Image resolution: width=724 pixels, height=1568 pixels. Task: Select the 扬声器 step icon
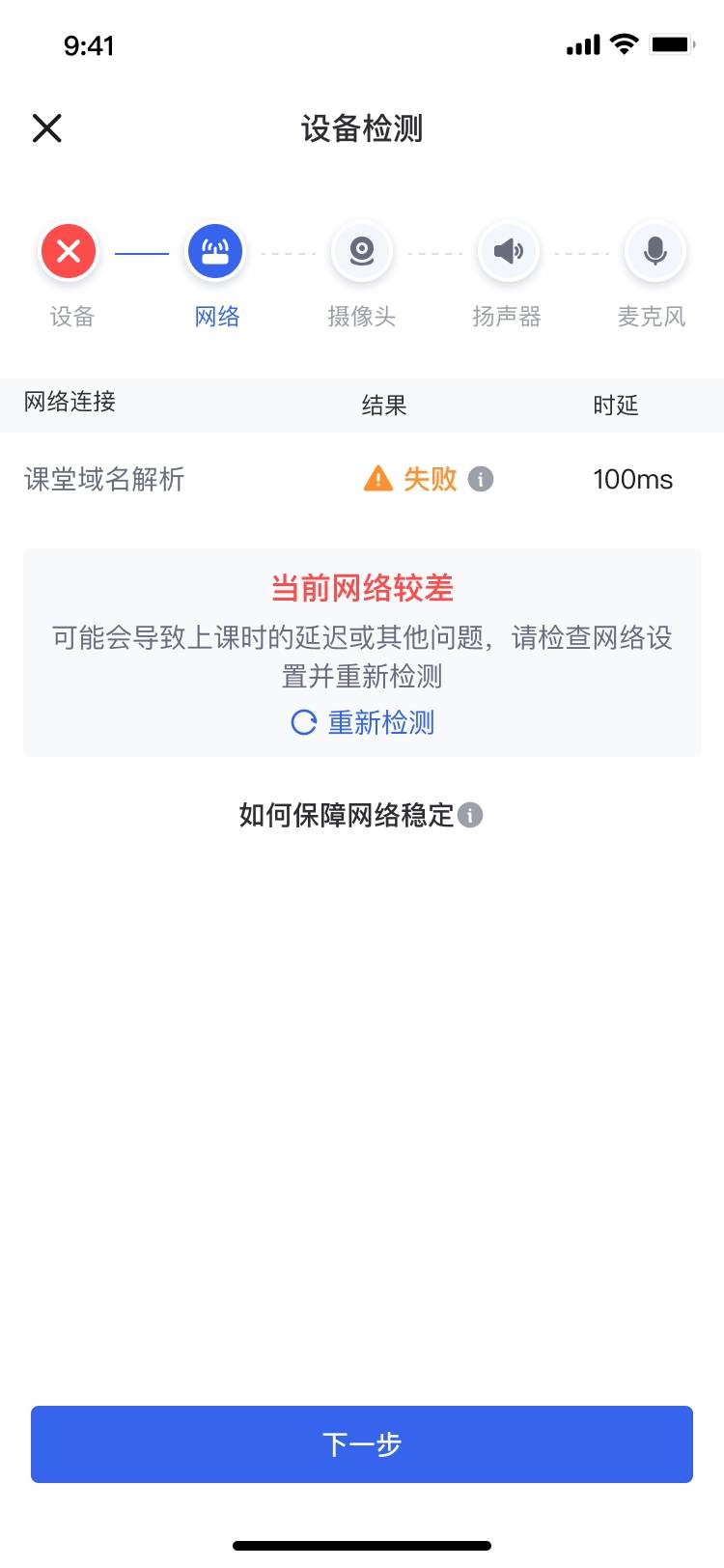coord(508,251)
